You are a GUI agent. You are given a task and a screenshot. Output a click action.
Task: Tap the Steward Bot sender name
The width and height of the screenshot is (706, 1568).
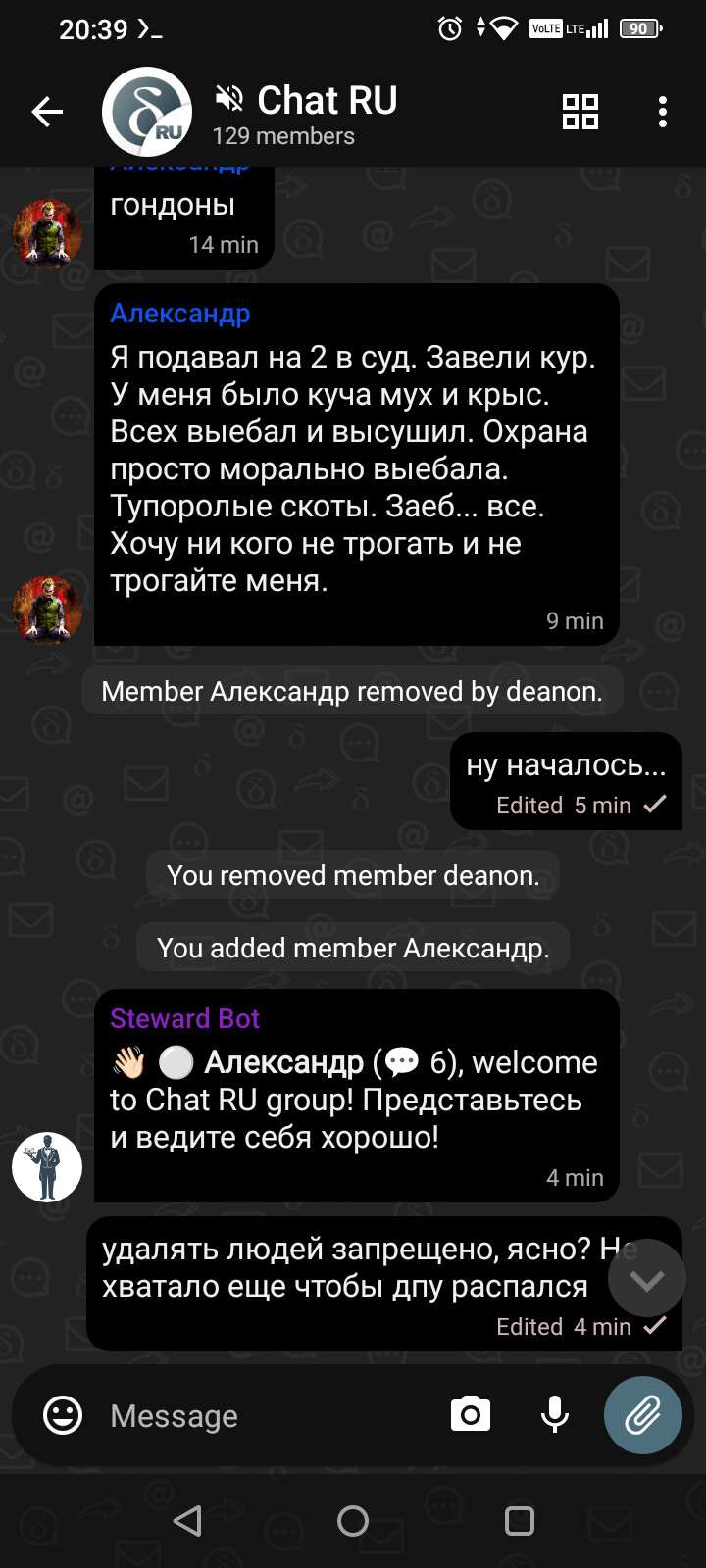(x=184, y=1019)
